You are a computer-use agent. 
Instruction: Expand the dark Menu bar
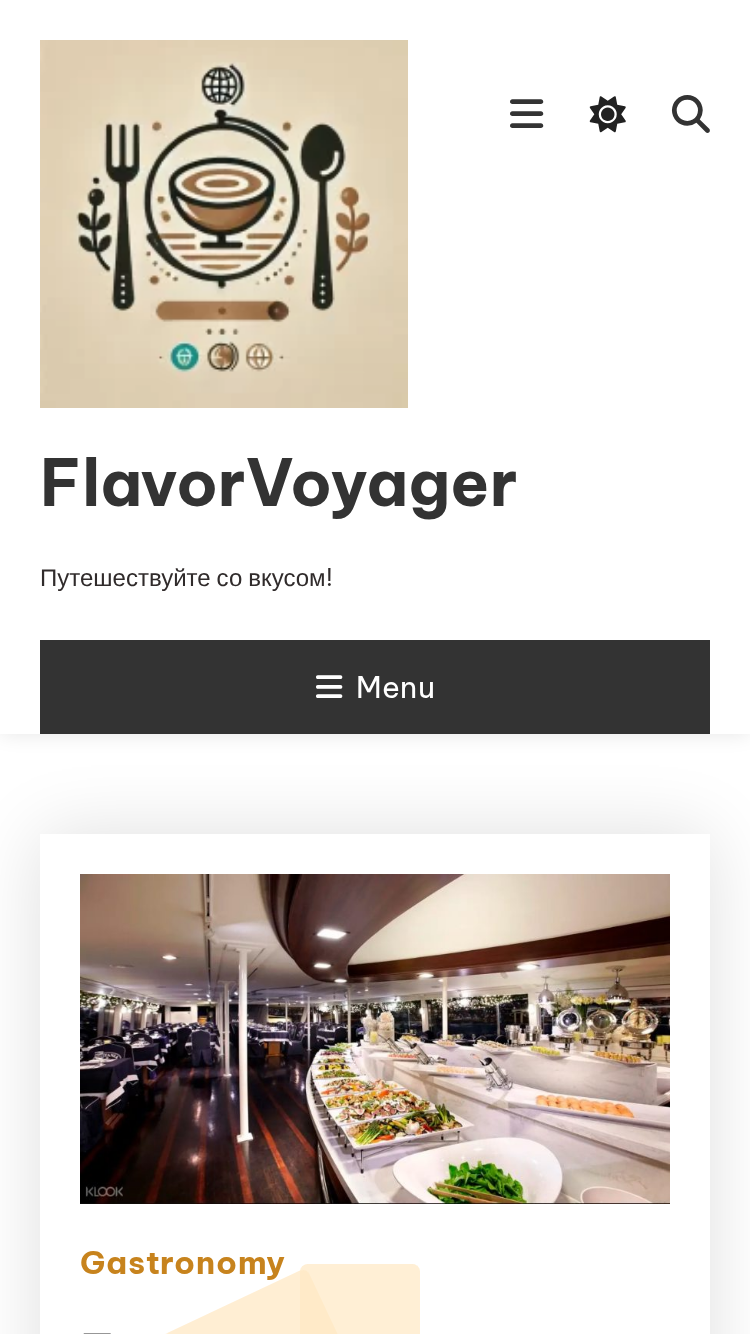[x=375, y=687]
